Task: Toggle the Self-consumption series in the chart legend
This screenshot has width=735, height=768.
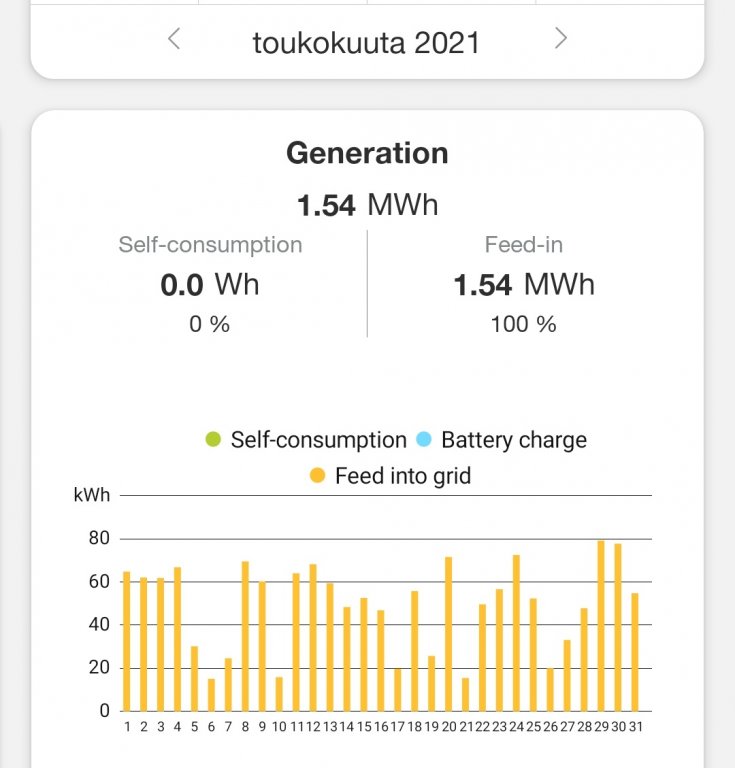Action: click(x=306, y=440)
